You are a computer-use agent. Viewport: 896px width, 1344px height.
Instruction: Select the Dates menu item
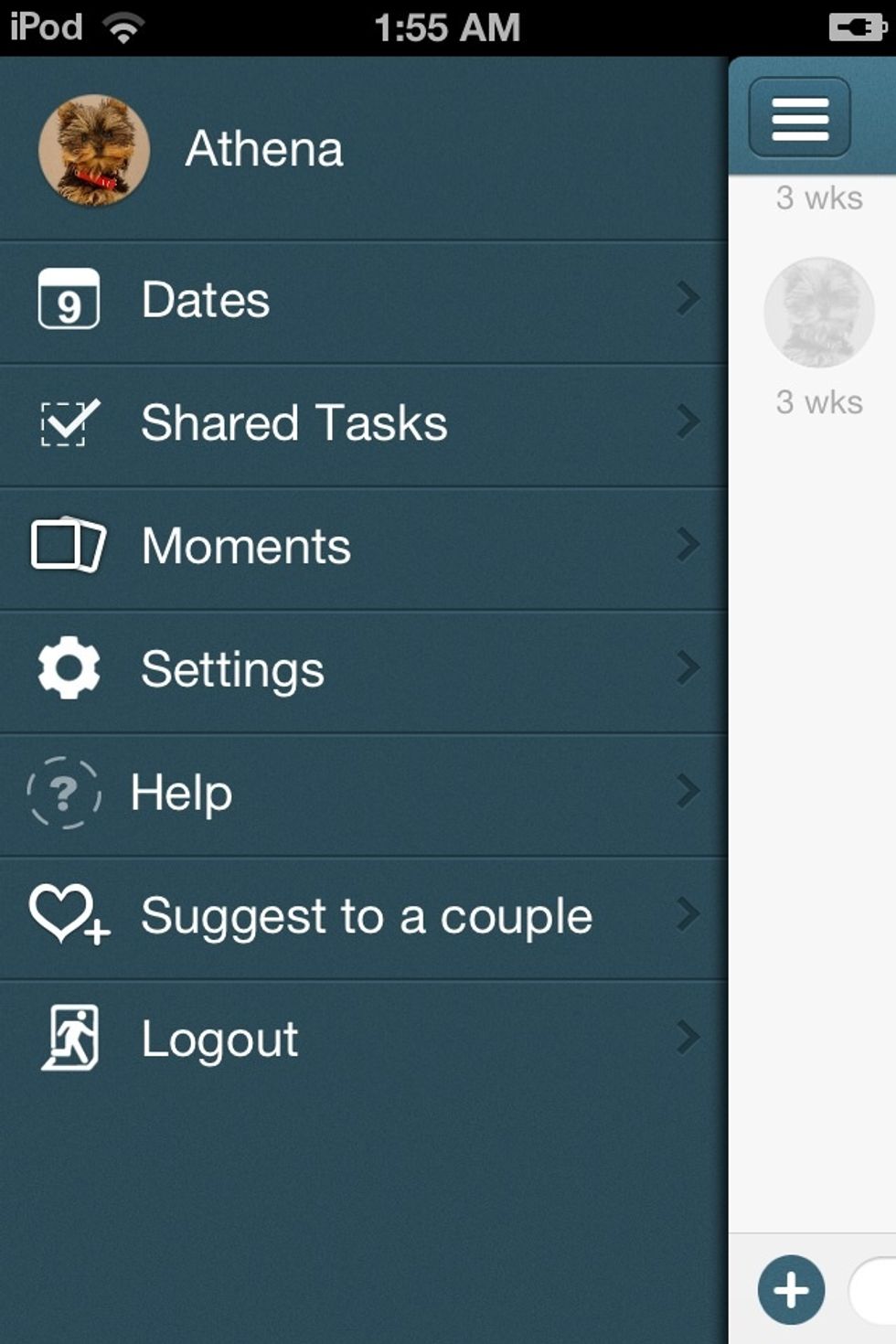(x=203, y=300)
